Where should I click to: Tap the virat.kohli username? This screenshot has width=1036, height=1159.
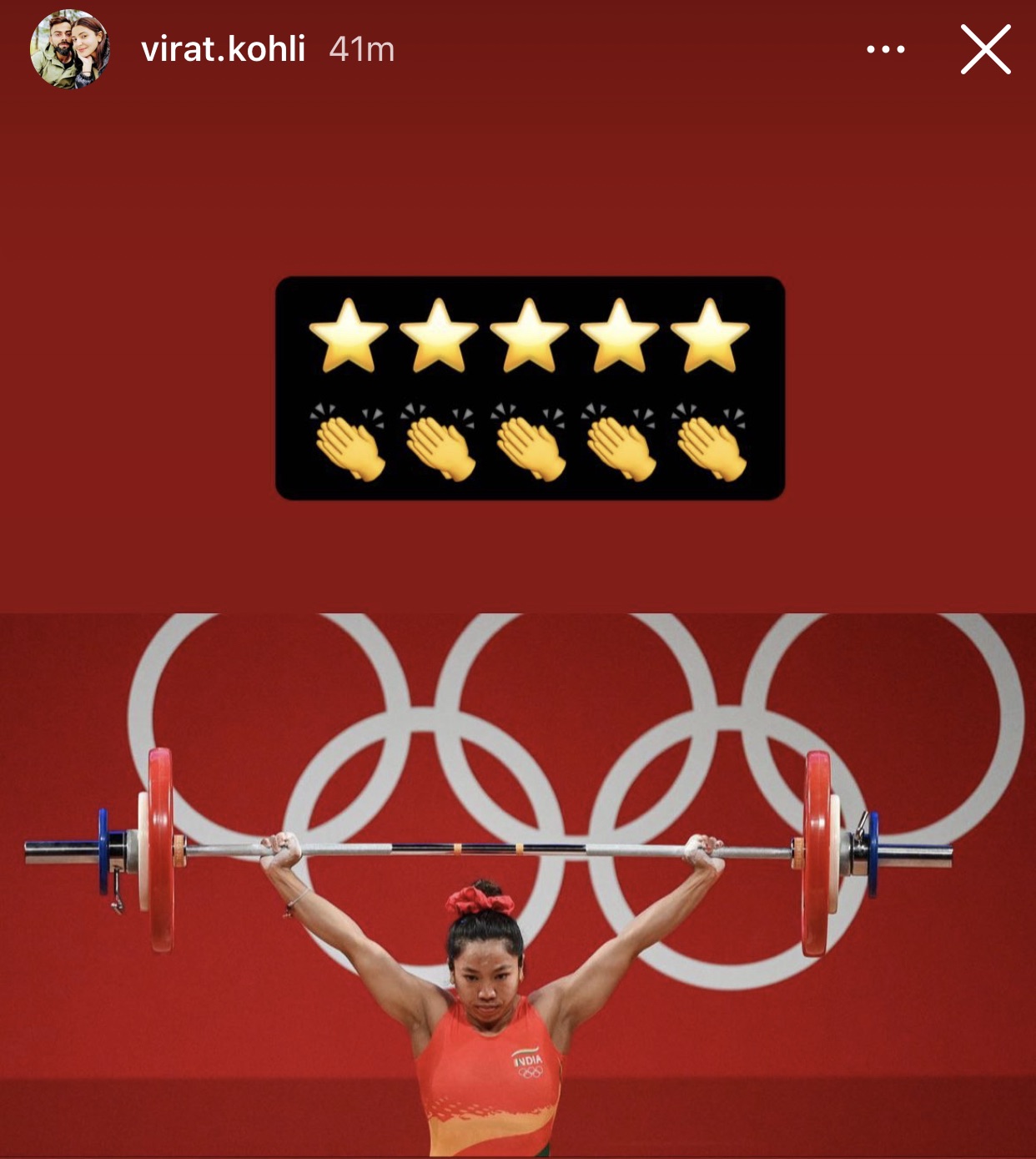pos(223,50)
